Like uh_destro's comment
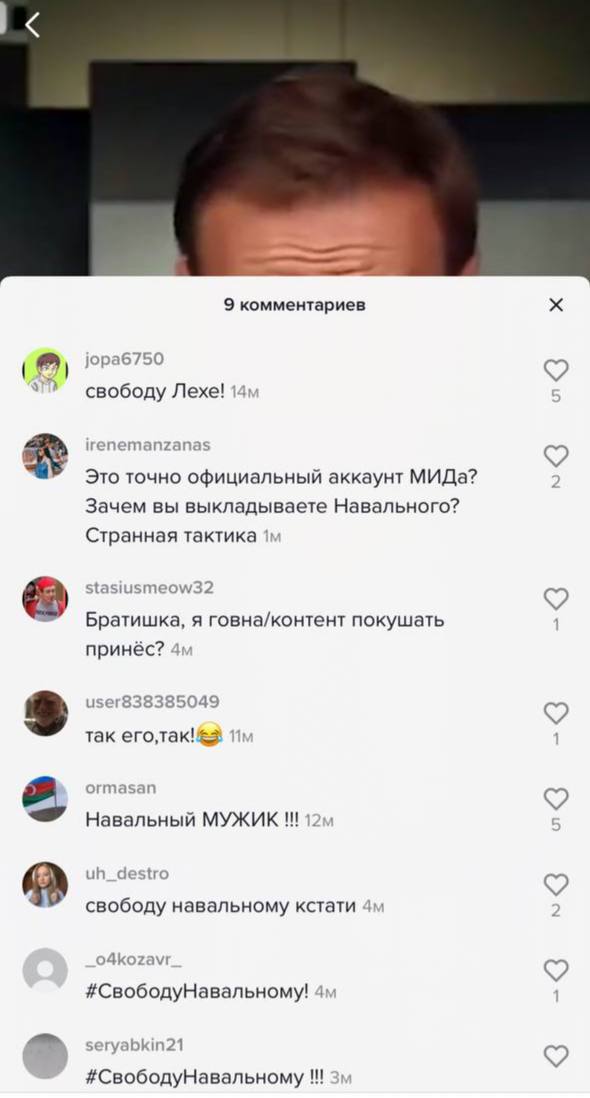590x1098 pixels. click(x=556, y=884)
